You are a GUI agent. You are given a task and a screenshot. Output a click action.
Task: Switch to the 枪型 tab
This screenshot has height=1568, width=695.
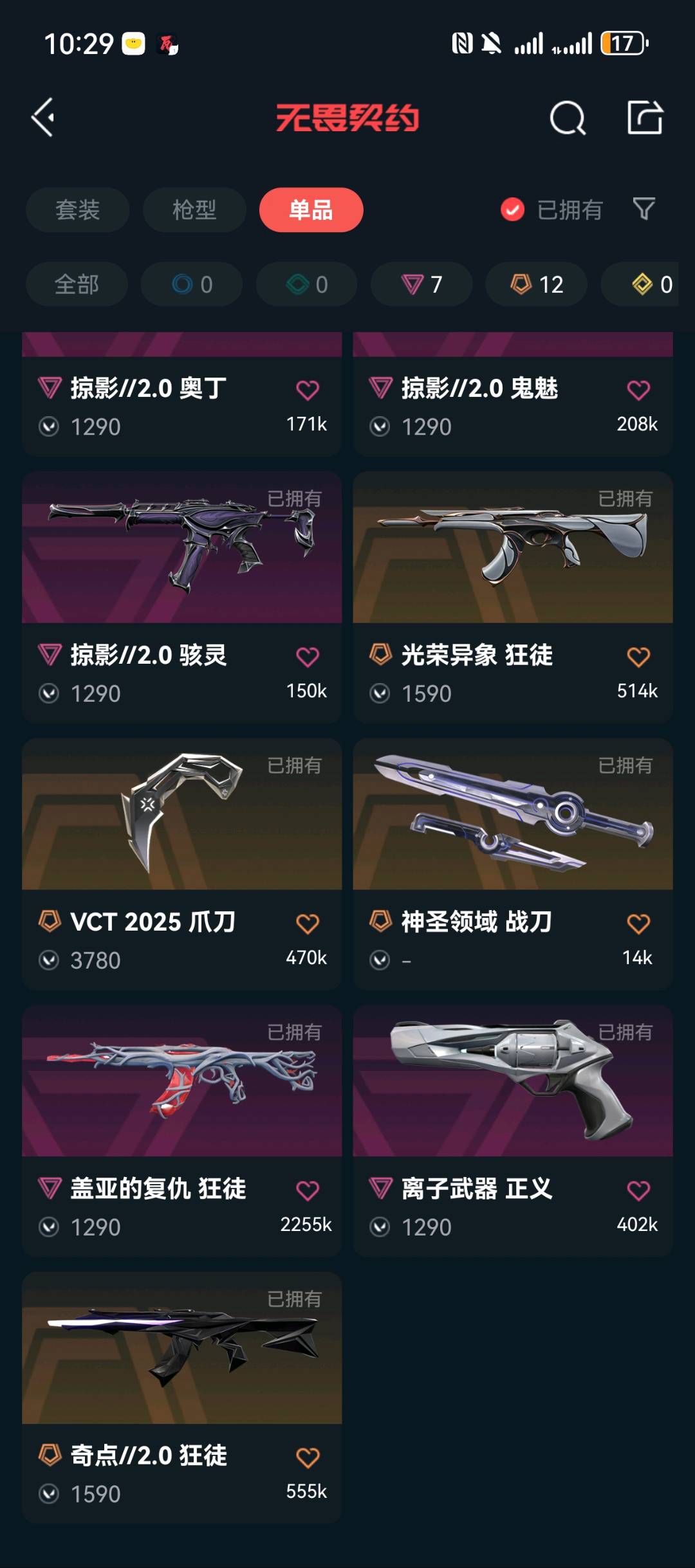(194, 210)
